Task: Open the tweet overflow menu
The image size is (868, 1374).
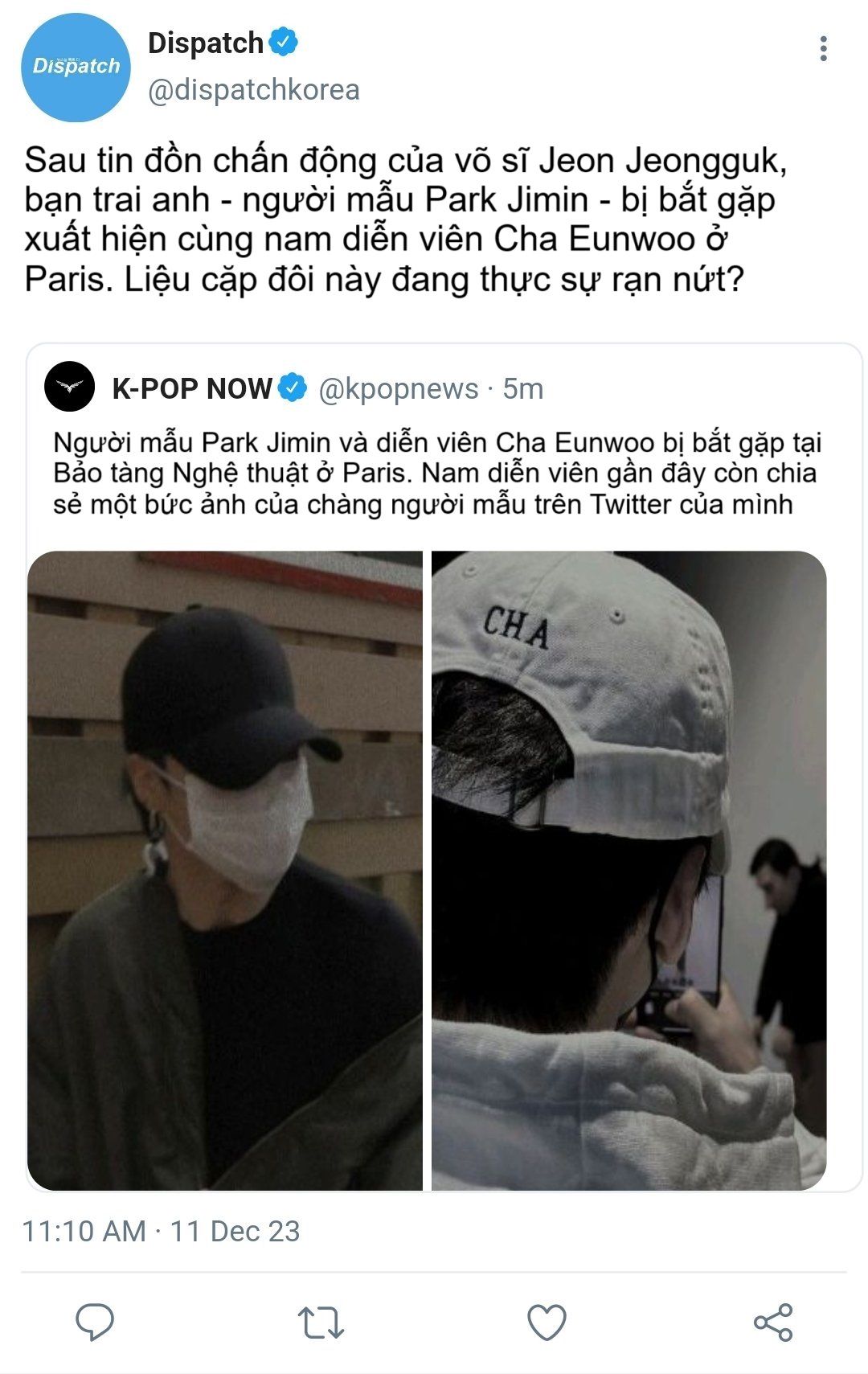Action: pos(823,49)
